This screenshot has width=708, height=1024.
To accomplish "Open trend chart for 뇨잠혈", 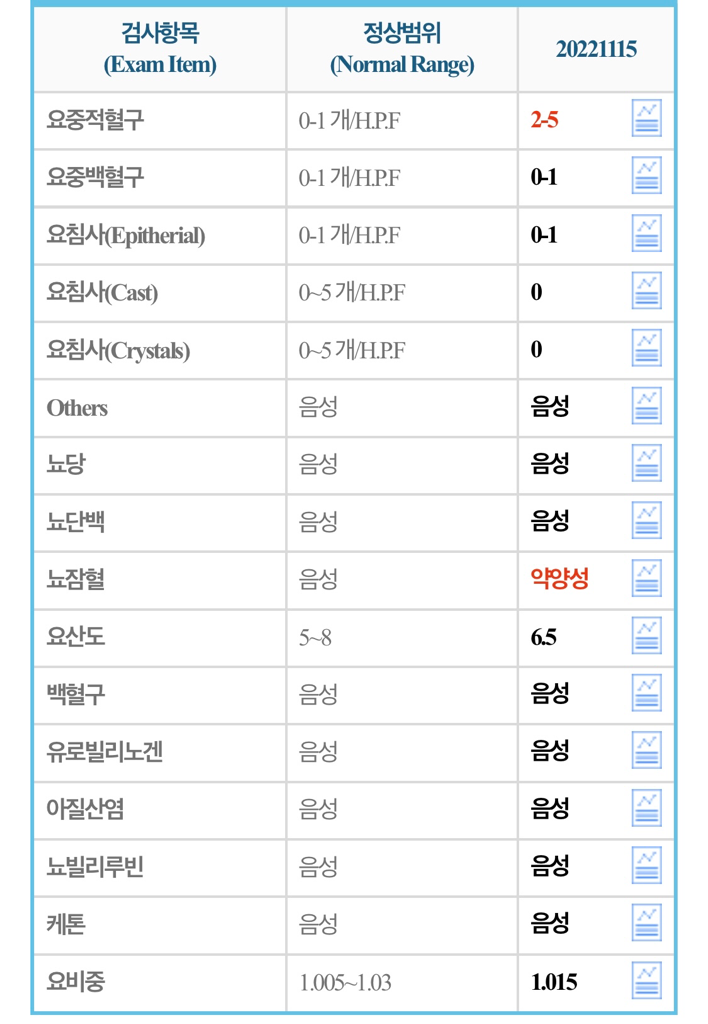I will coord(646,578).
